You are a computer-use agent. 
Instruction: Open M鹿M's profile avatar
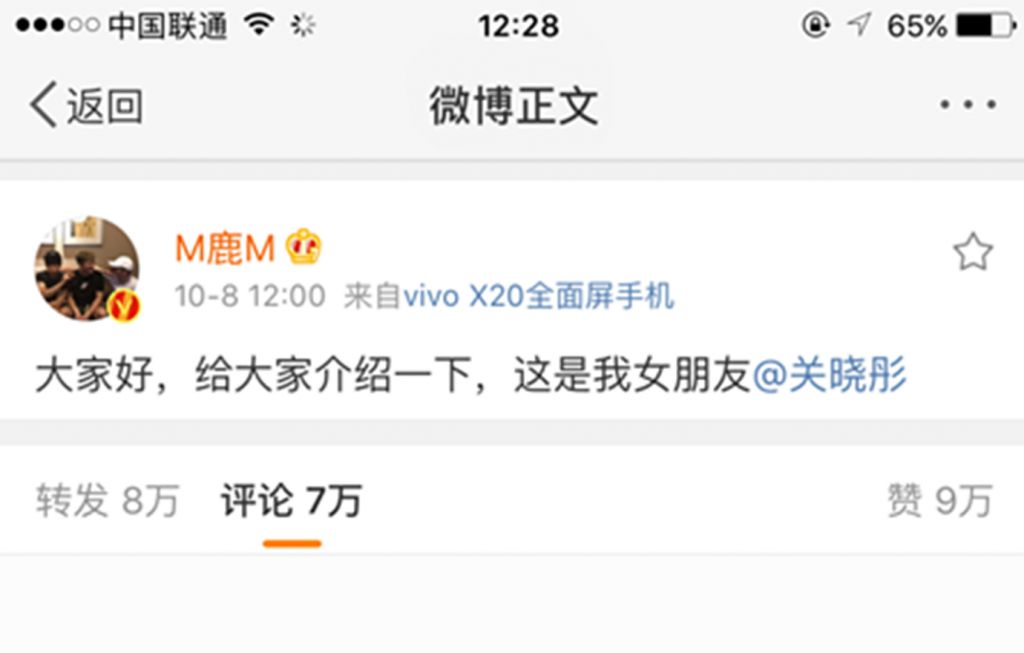point(88,269)
